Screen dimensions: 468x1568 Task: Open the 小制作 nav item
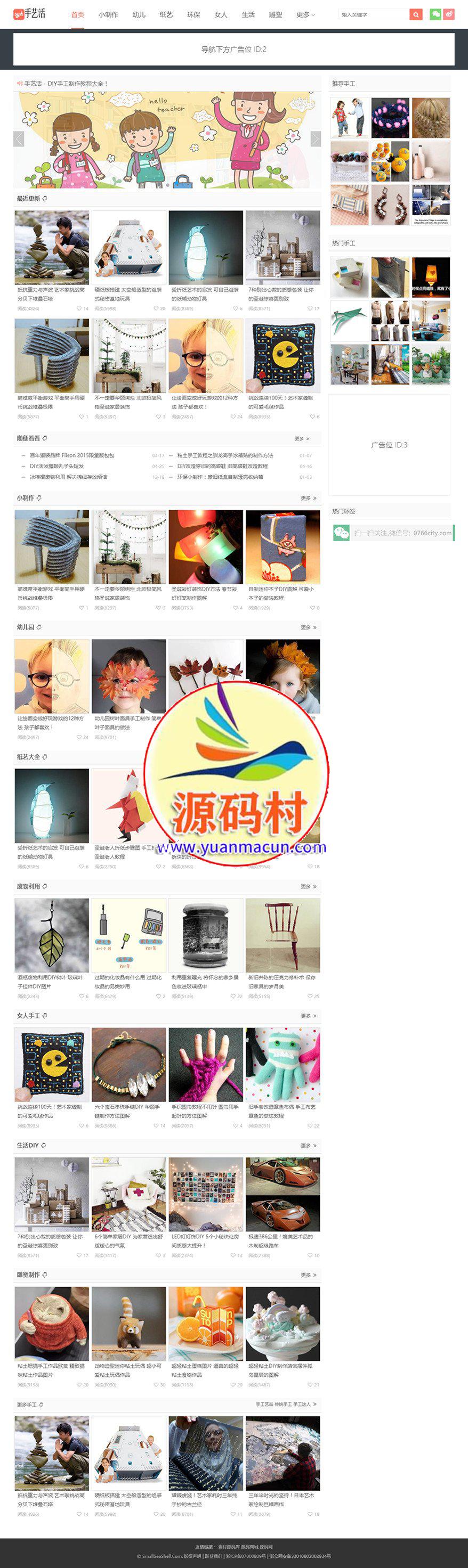click(108, 14)
